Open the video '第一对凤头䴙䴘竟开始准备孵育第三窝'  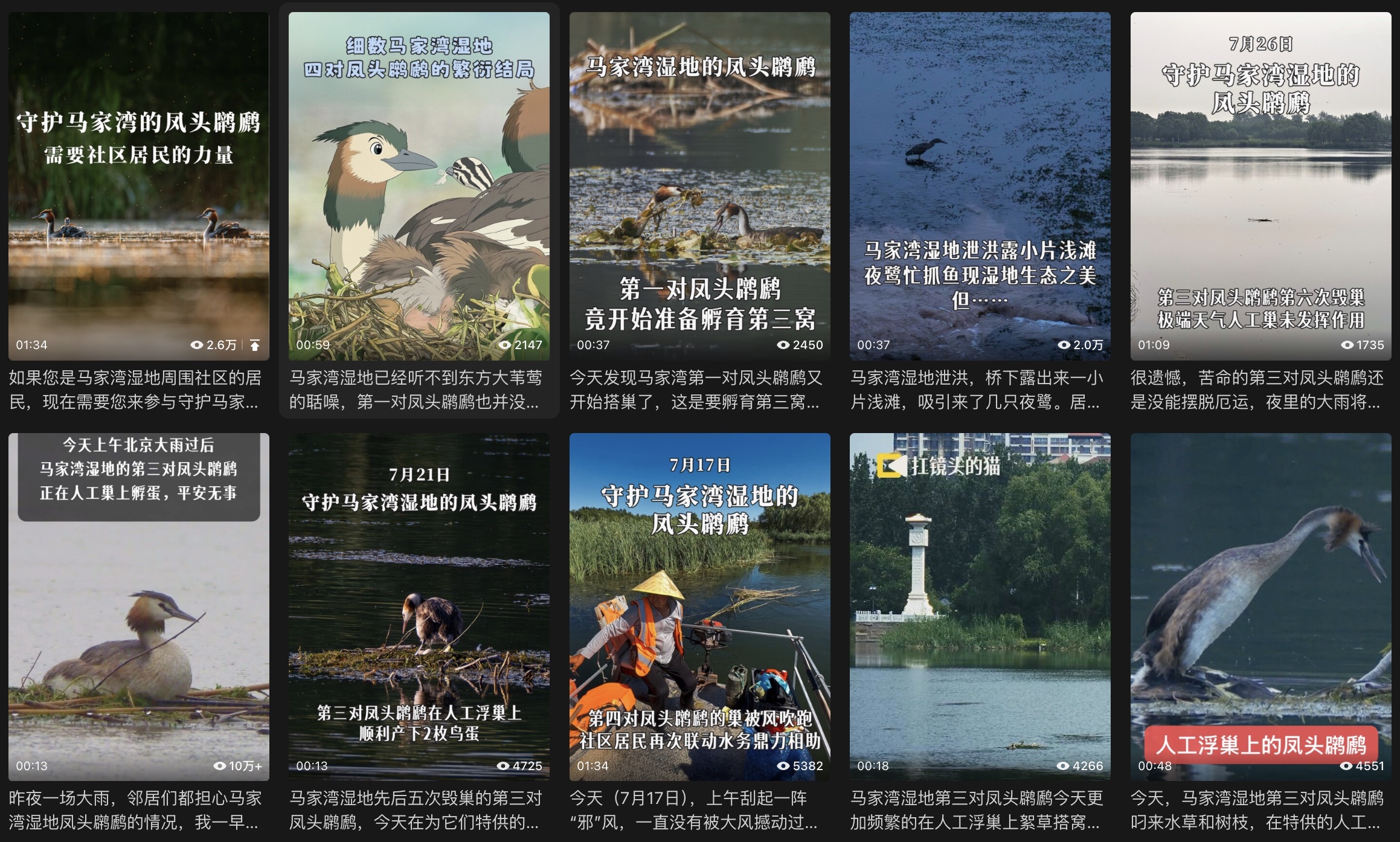pos(699,186)
